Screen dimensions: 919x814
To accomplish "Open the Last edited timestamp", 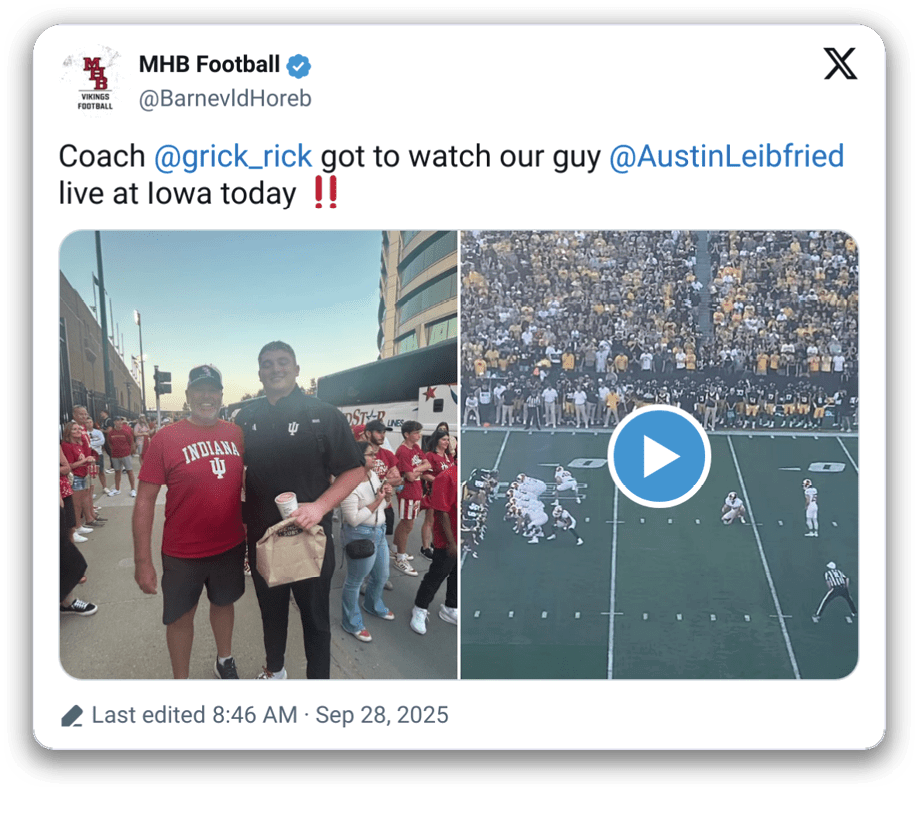I will click(269, 715).
